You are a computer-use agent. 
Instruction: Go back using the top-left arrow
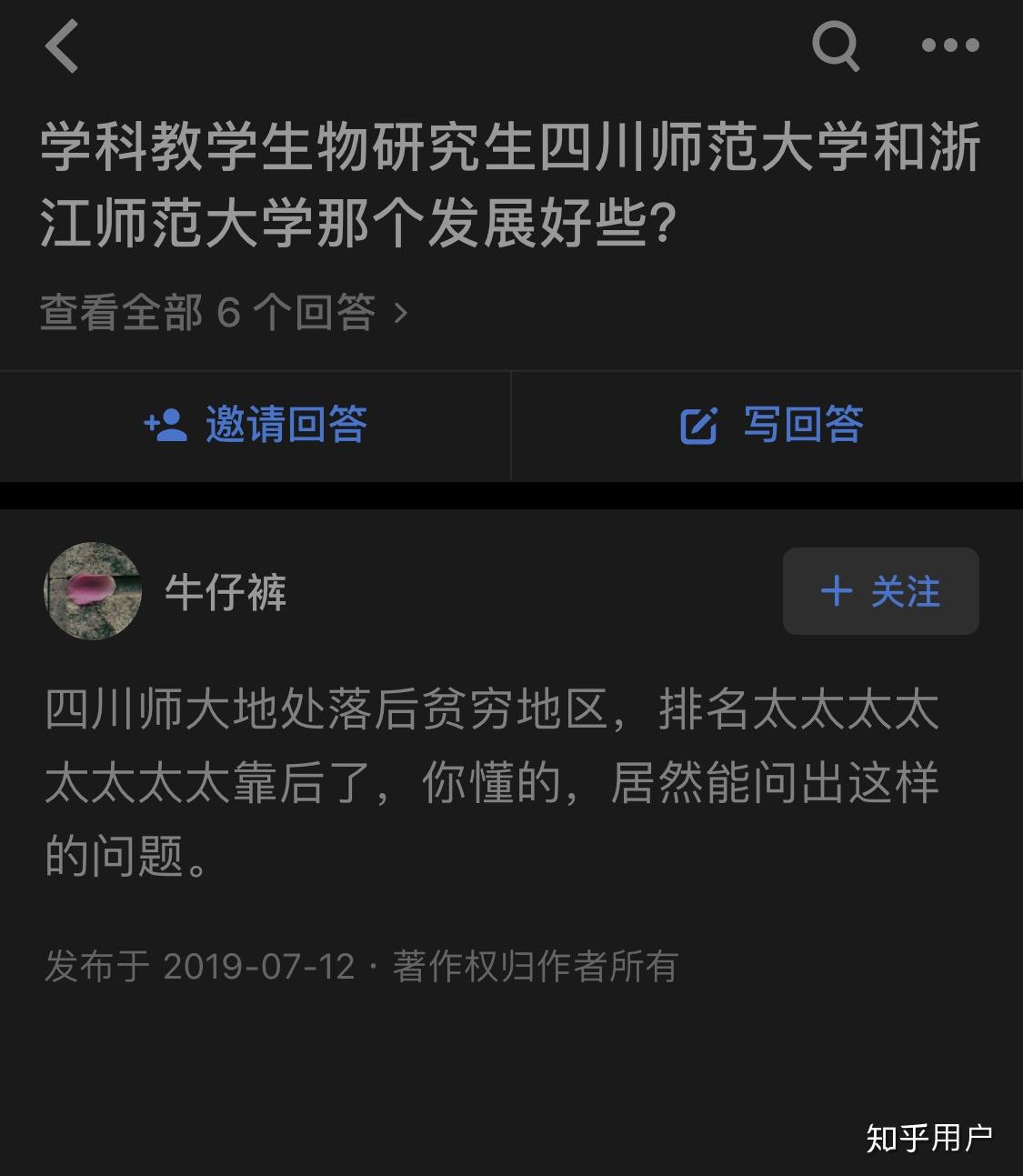tap(63, 45)
